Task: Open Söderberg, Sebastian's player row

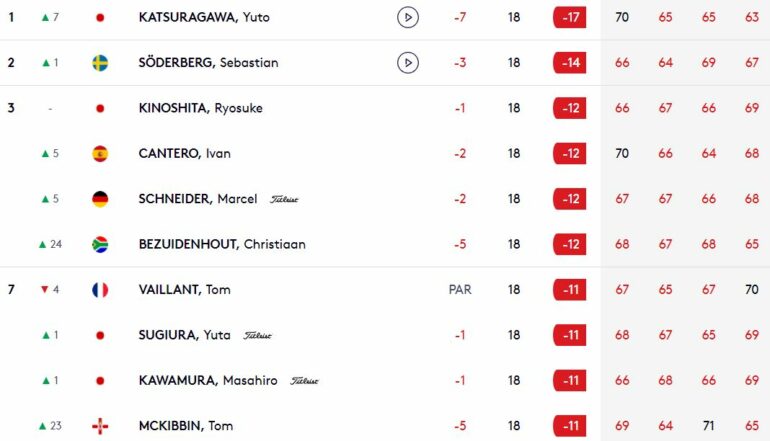Action: pyautogui.click(x=208, y=63)
